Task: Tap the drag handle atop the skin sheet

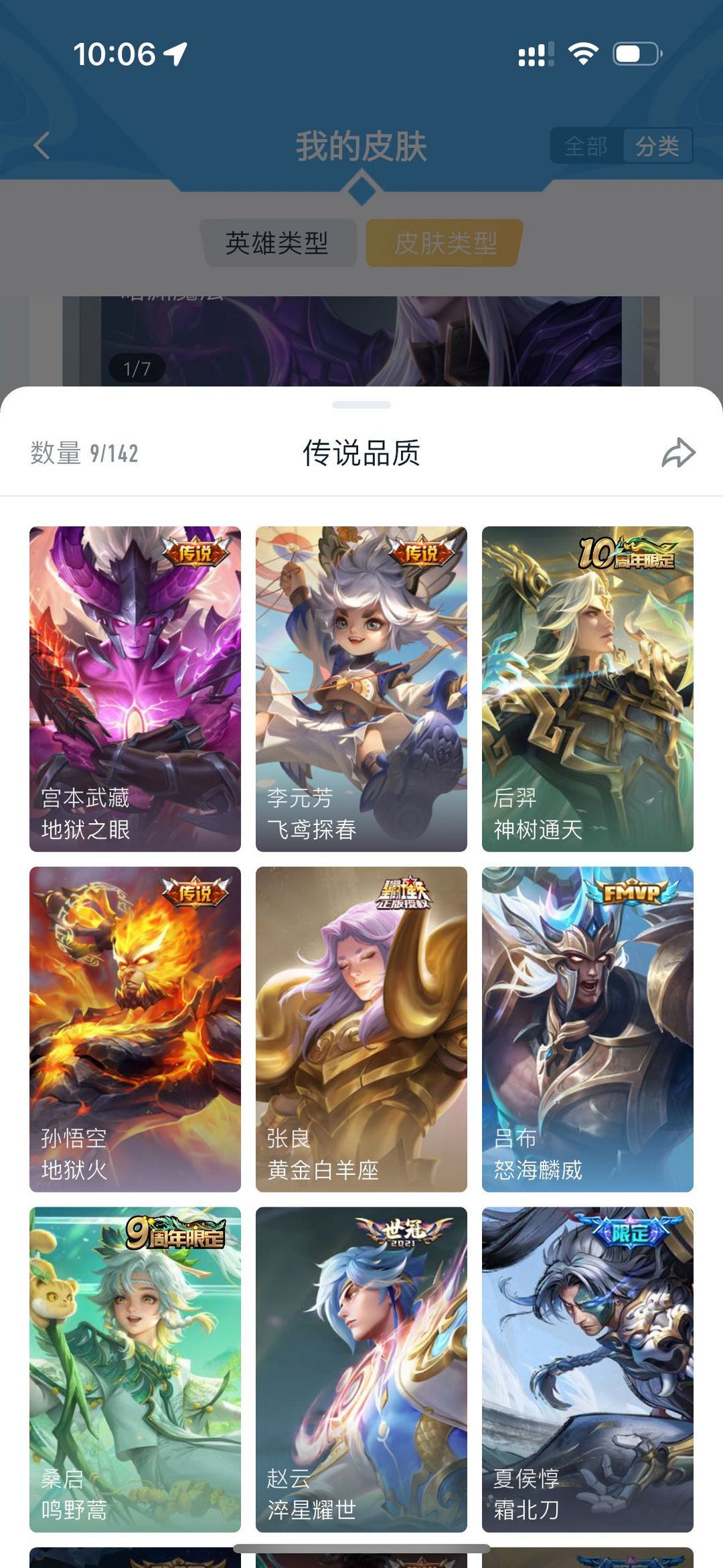Action: tap(361, 402)
